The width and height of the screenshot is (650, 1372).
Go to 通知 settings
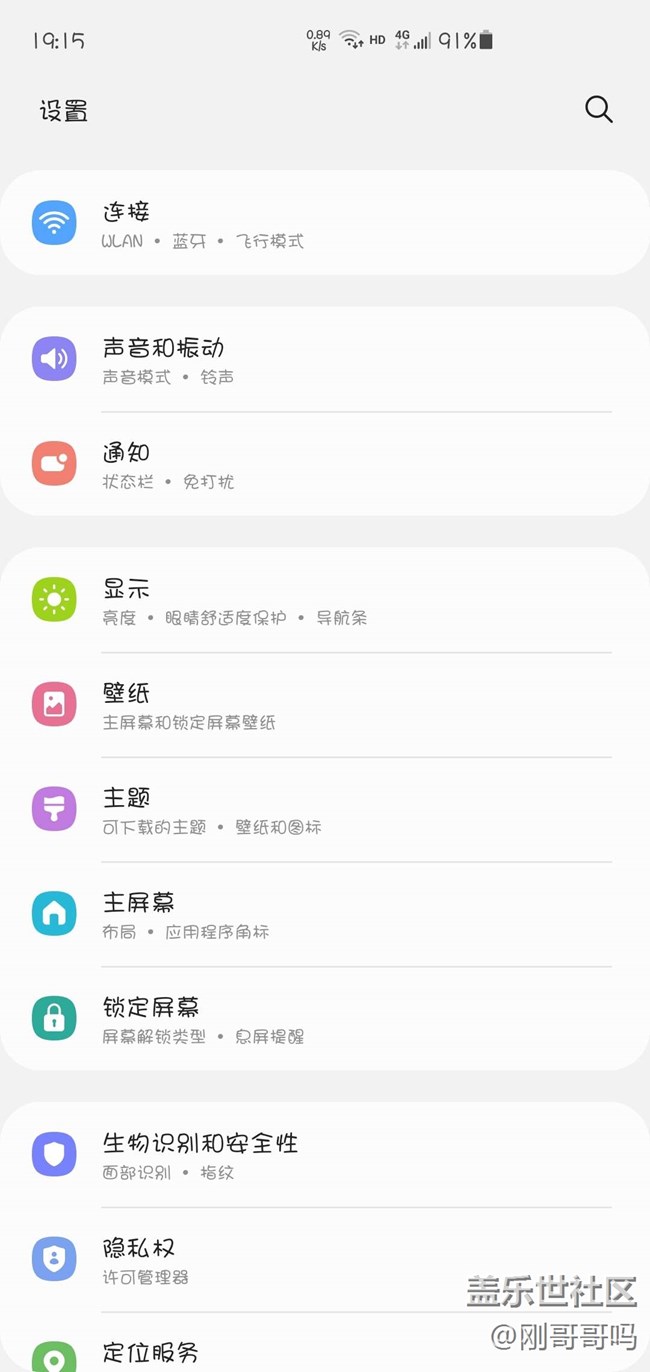324,465
